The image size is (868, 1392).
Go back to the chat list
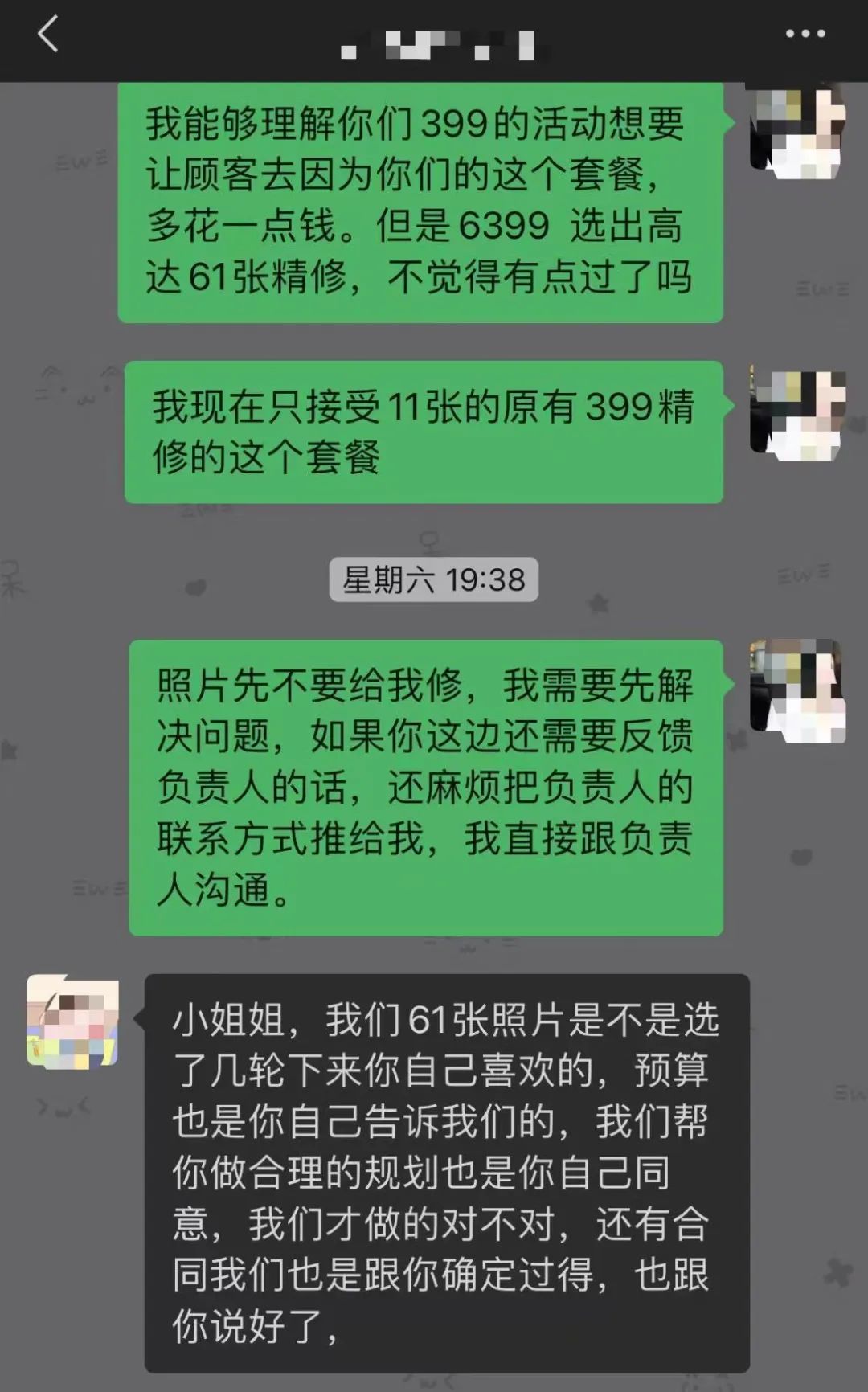click(48, 35)
